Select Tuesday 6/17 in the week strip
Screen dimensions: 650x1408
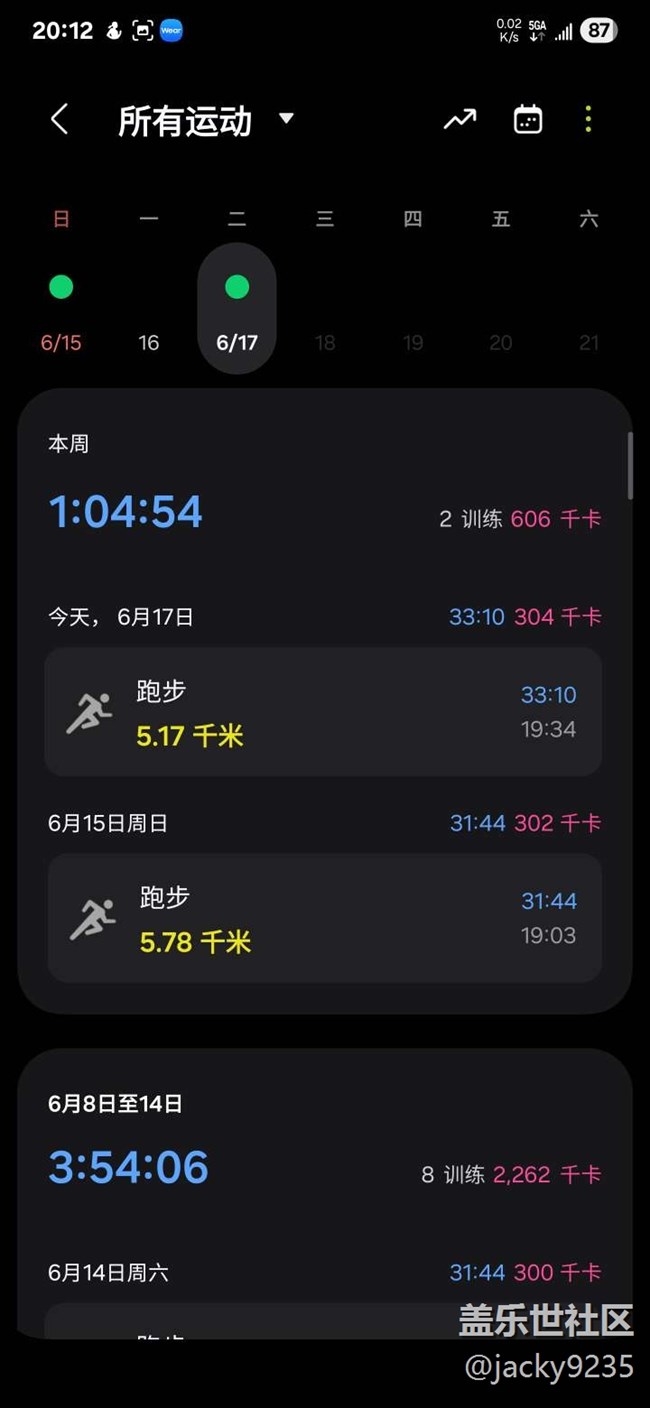(237, 309)
